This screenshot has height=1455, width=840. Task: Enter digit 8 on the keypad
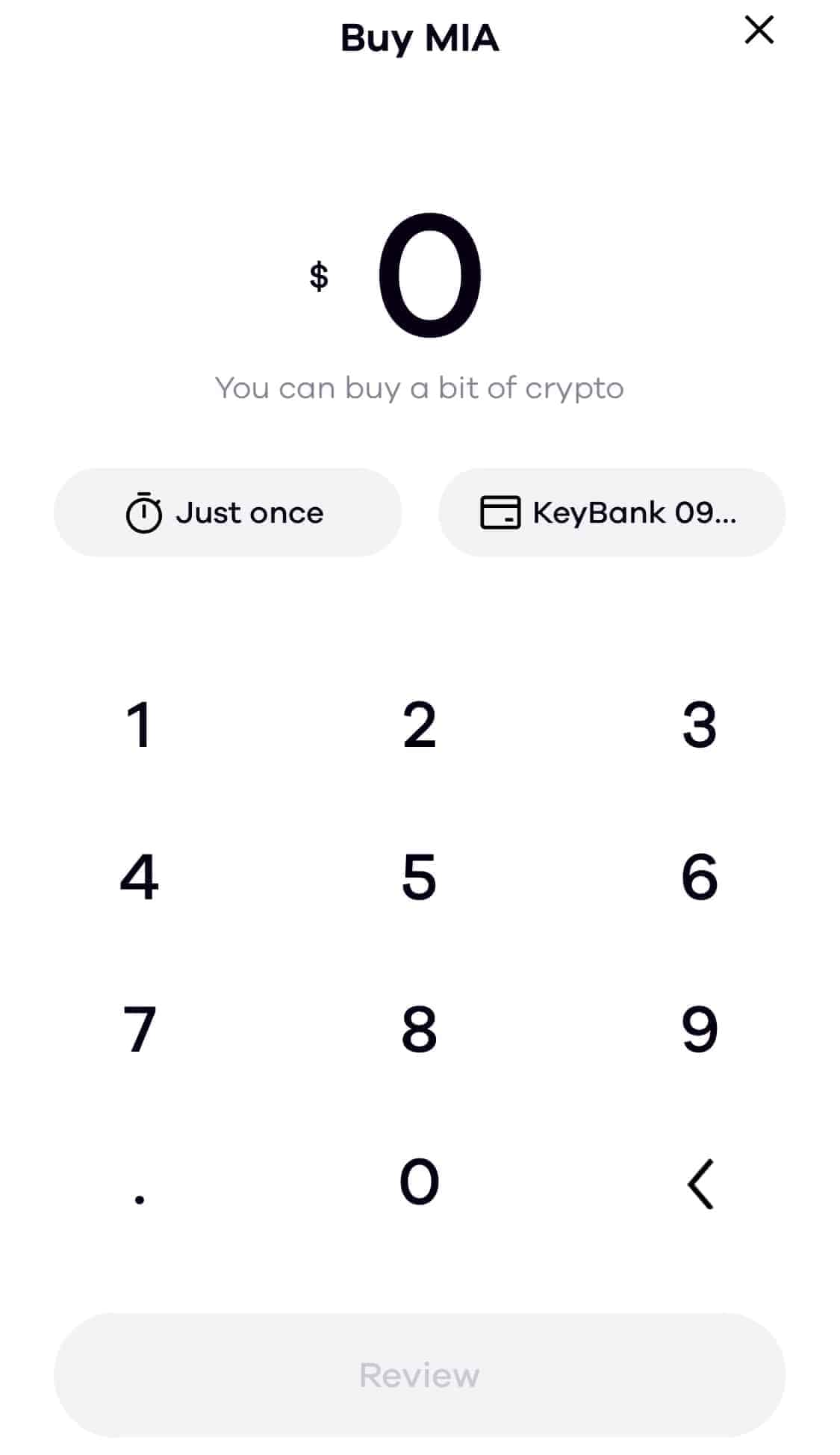coord(419,1029)
